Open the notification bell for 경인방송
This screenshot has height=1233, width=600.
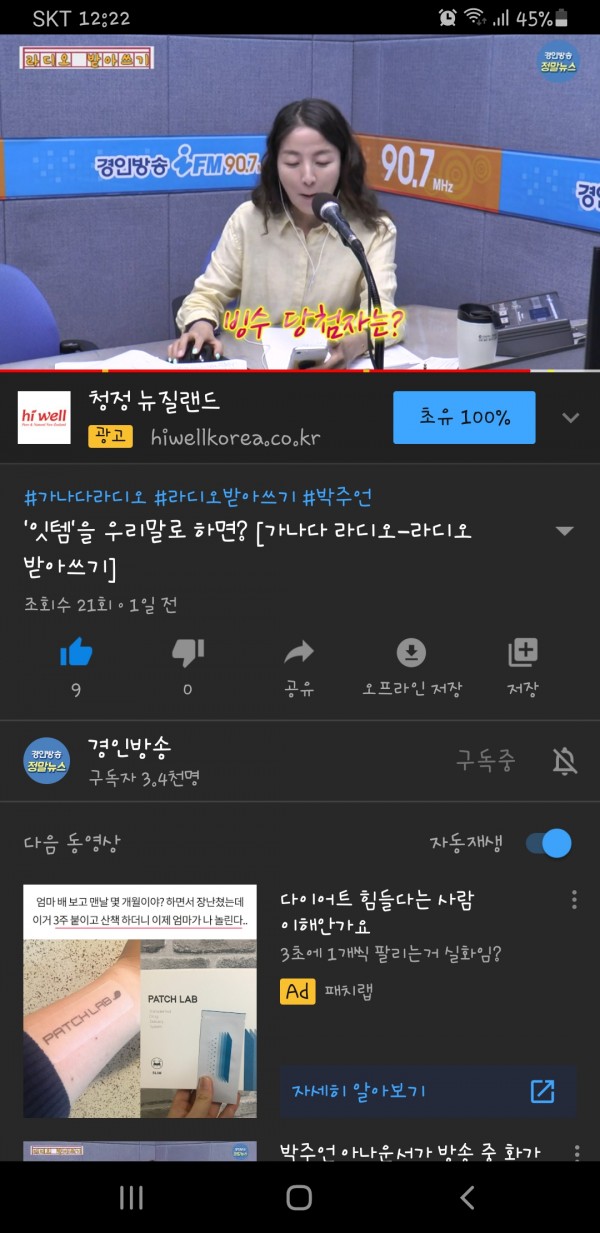click(x=565, y=762)
